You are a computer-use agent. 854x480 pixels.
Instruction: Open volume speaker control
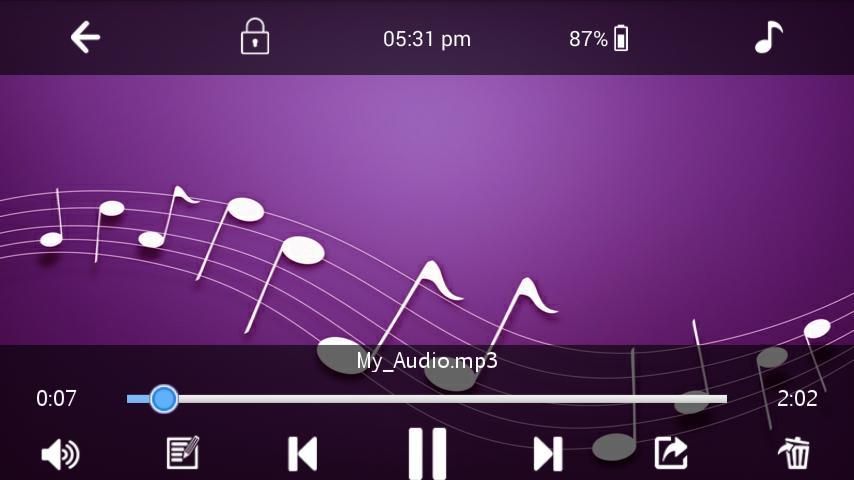click(x=60, y=454)
